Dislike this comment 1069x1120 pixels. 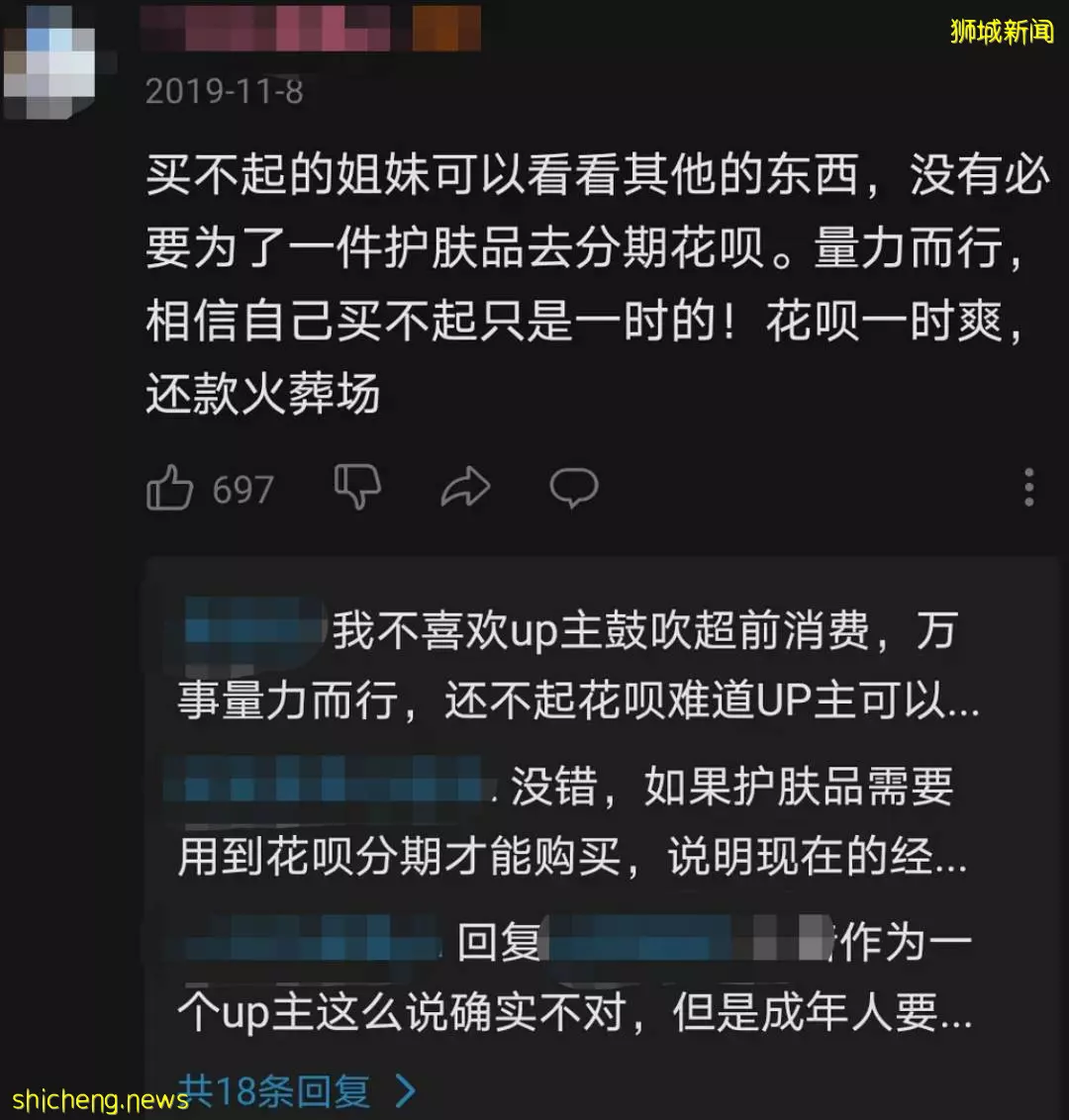357,487
